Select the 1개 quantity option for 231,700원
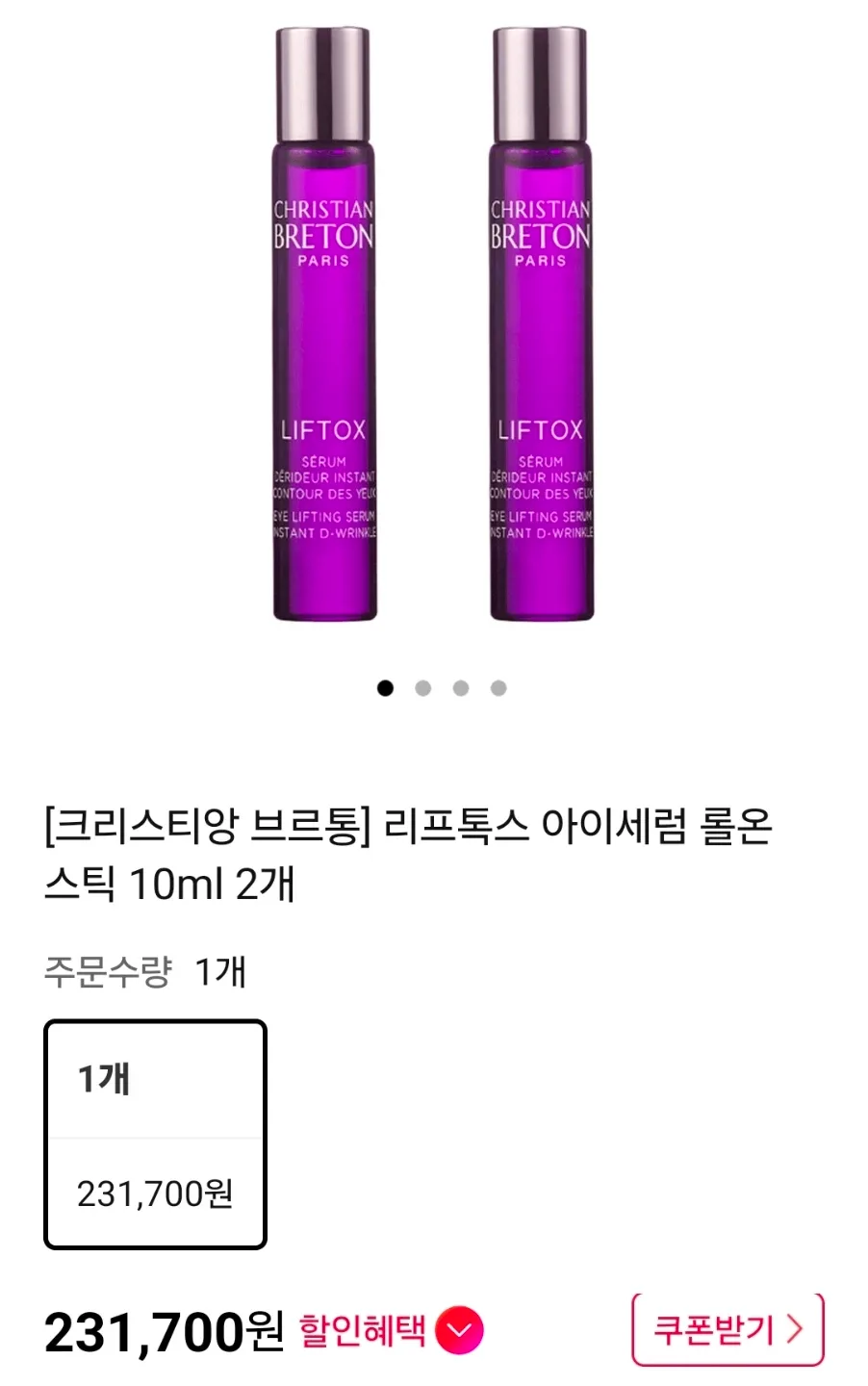The width and height of the screenshot is (868, 1386). point(155,1134)
